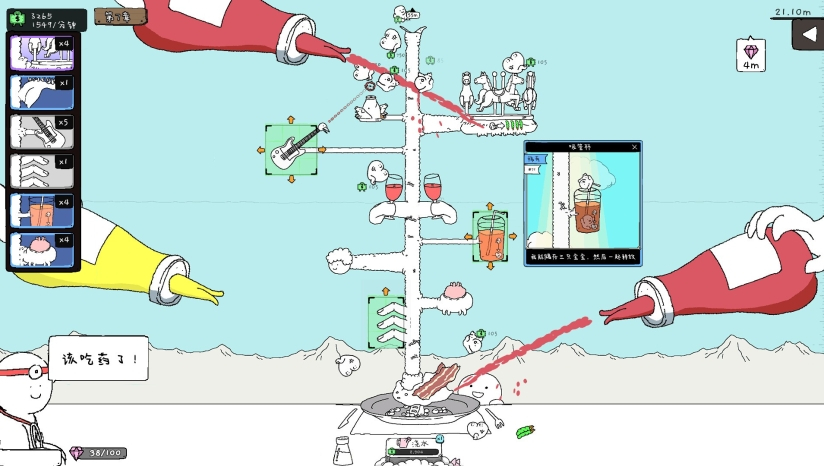Tap the orange drink item on the branch

490,237
